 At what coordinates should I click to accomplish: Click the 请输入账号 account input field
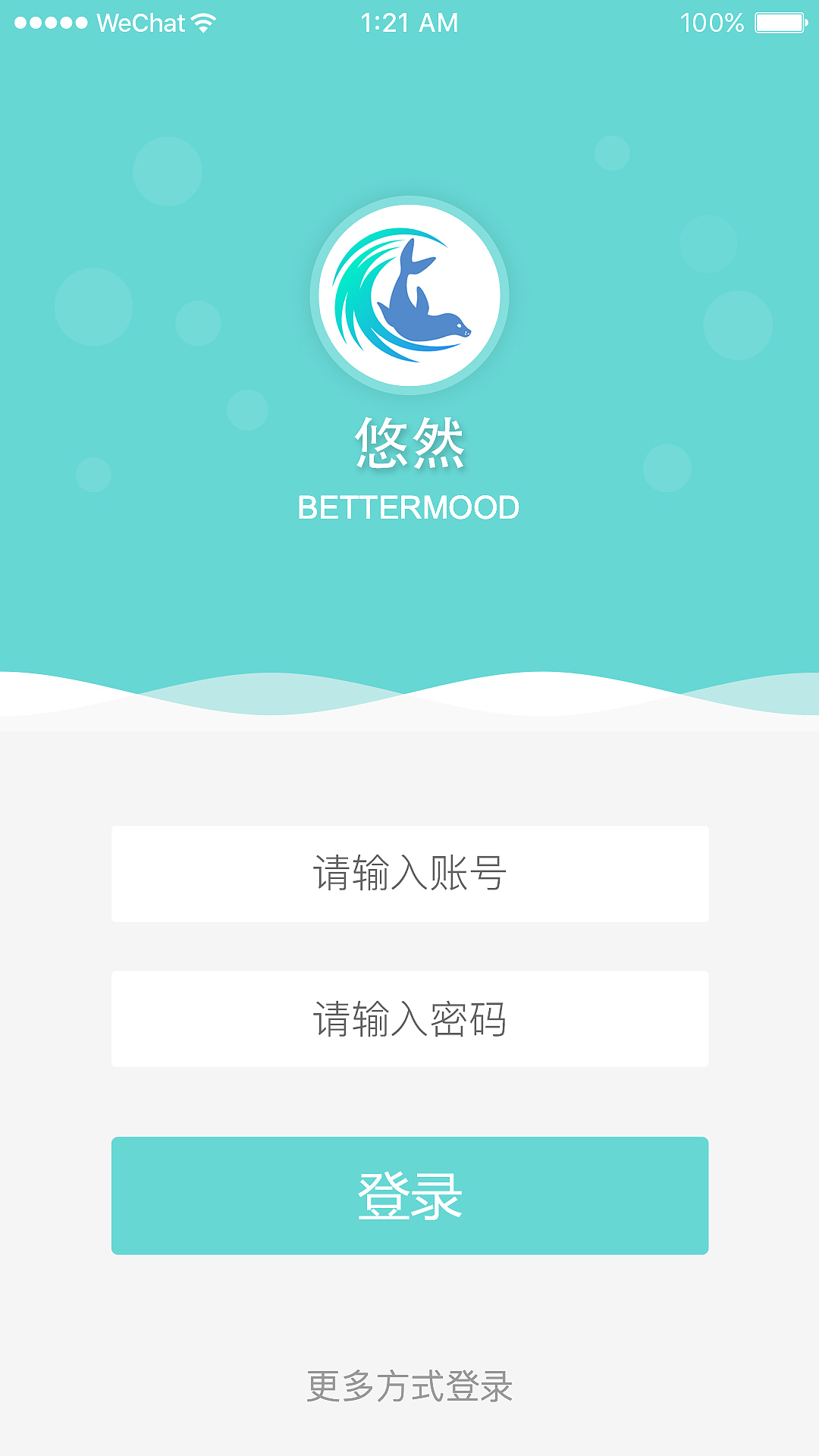tap(409, 874)
